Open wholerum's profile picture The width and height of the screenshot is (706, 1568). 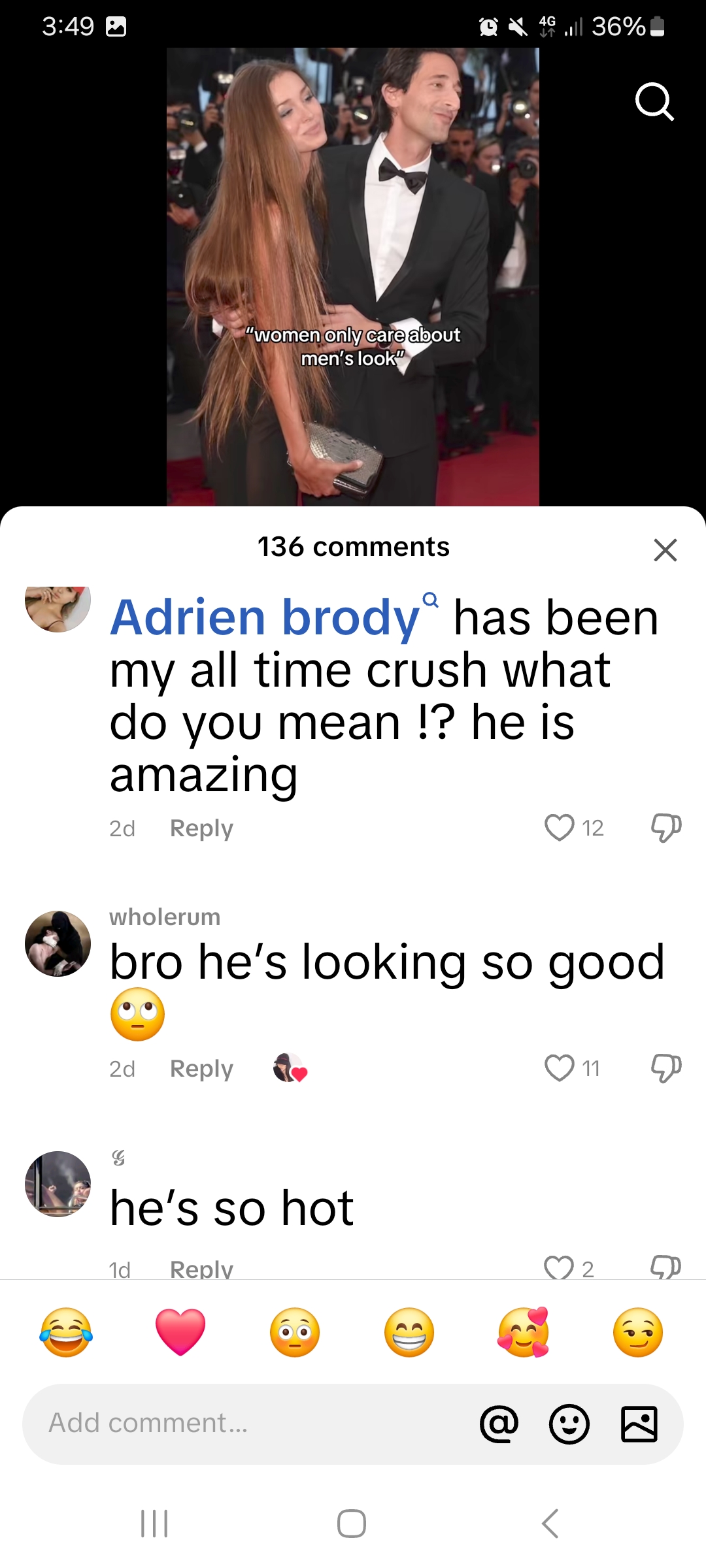coord(58,943)
